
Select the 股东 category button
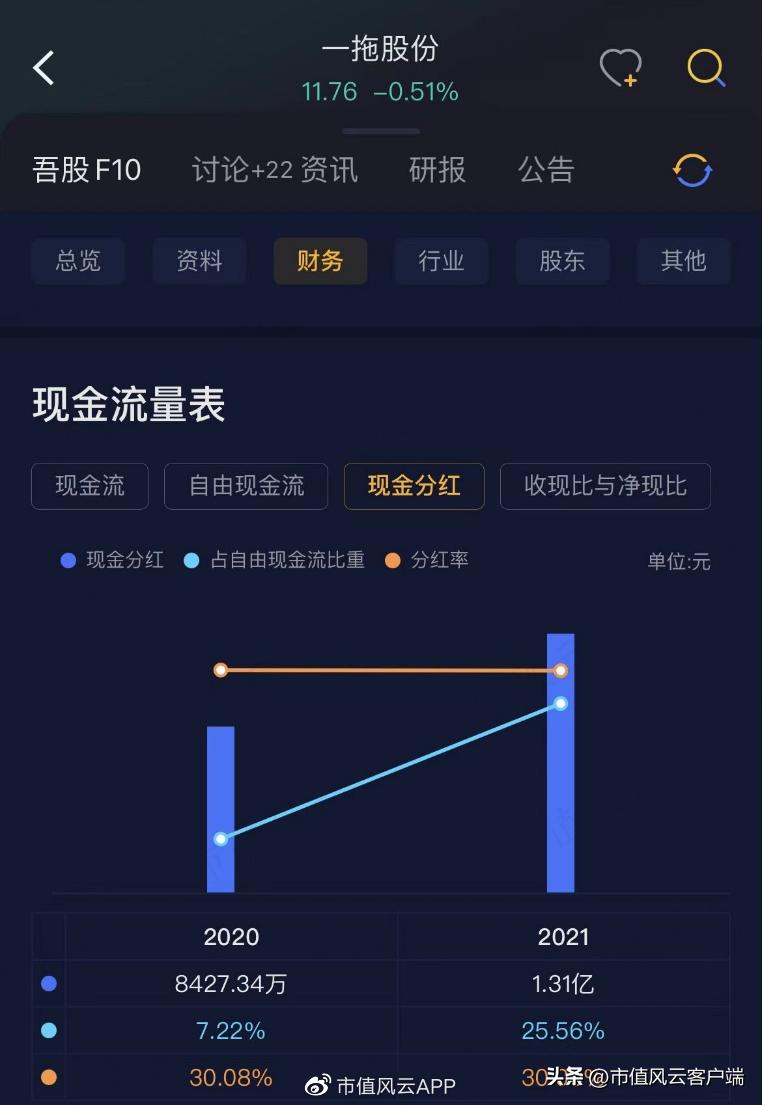pyautogui.click(x=562, y=260)
